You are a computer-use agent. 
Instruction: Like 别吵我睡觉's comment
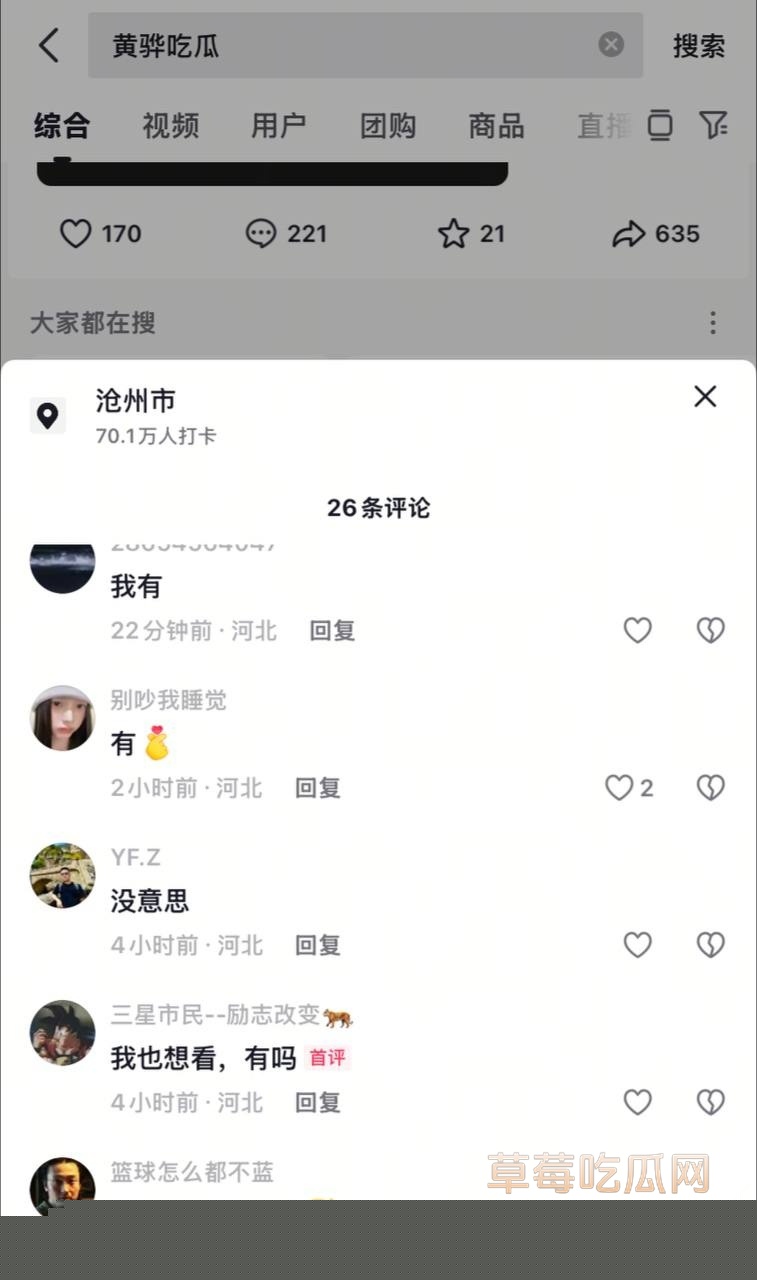click(x=620, y=788)
